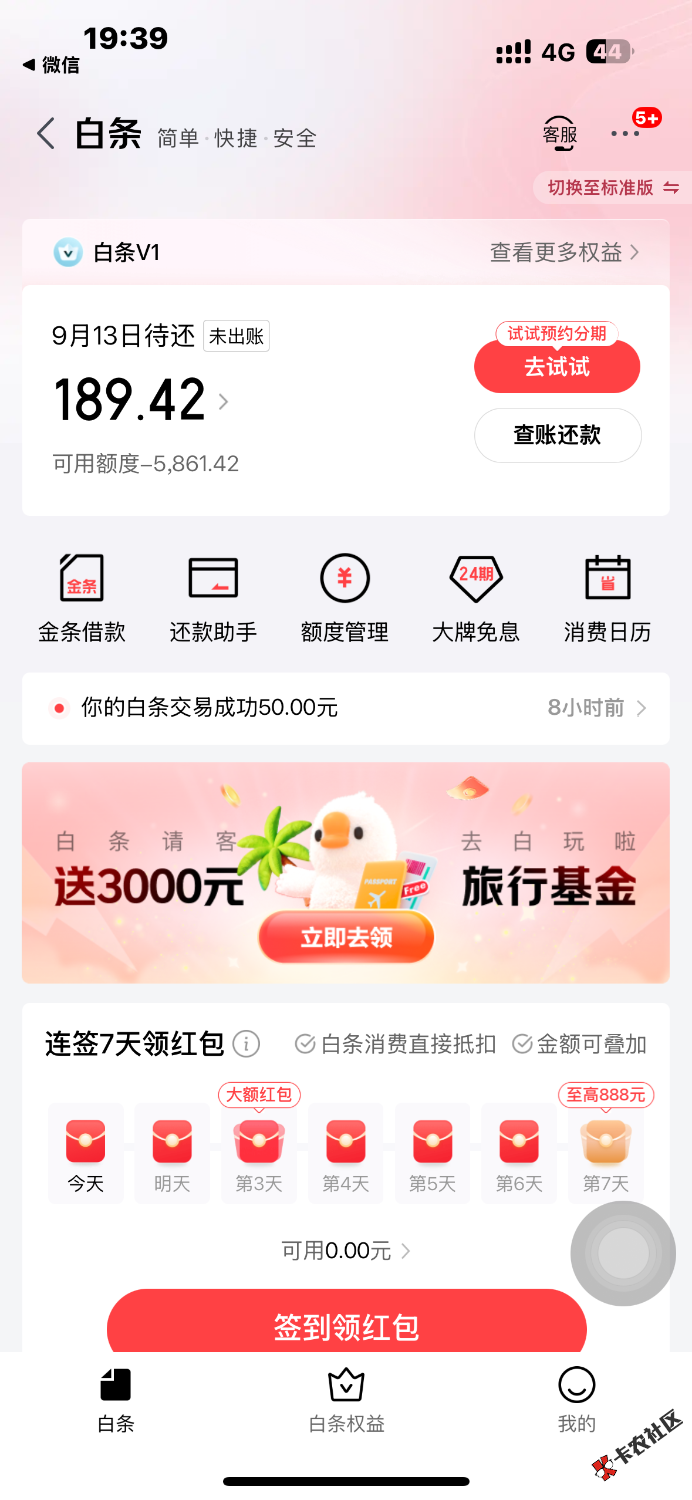
Task: Switch to the 我的 tab
Action: pyautogui.click(x=576, y=1400)
